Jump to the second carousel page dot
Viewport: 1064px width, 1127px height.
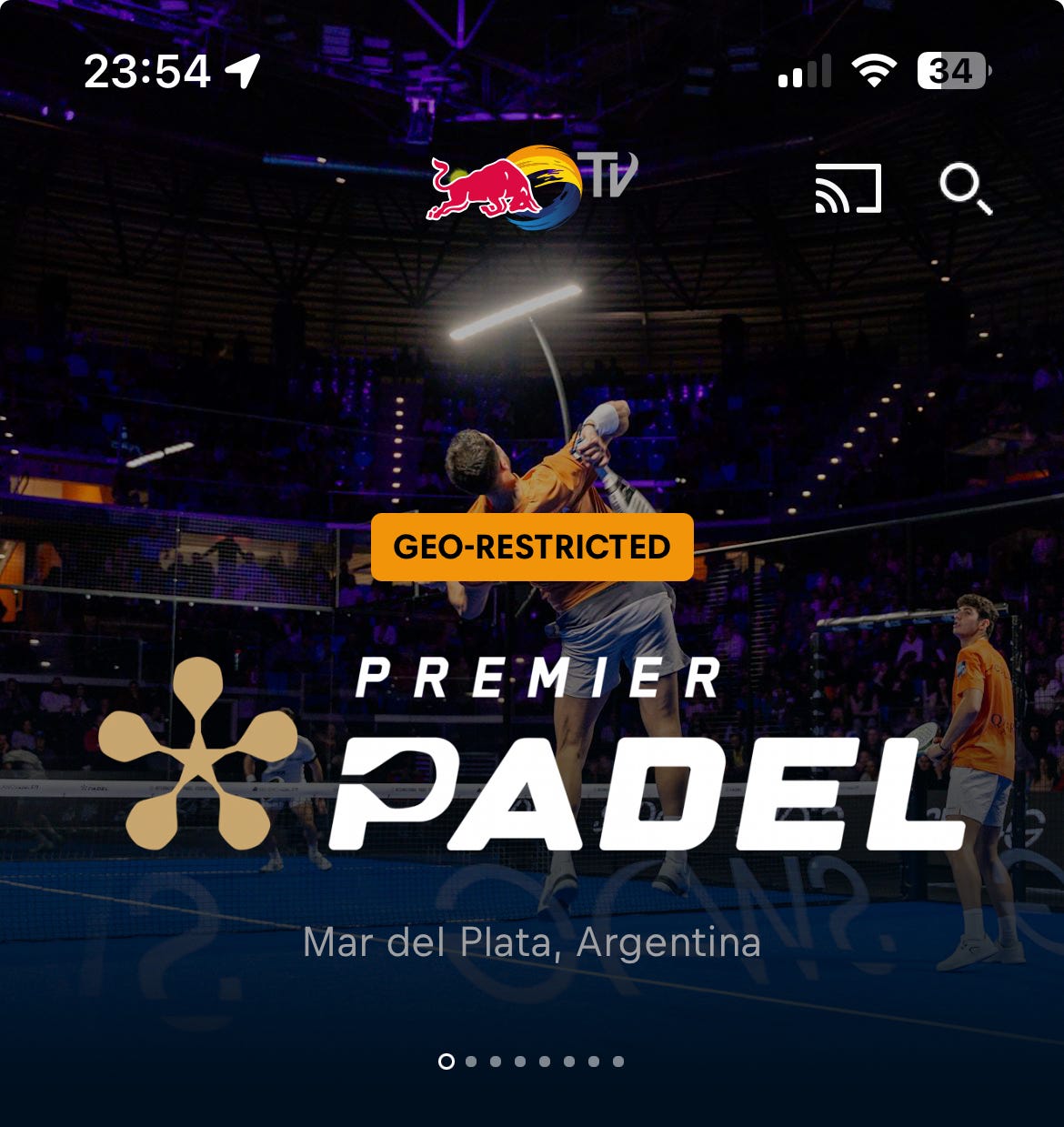coord(471,1062)
